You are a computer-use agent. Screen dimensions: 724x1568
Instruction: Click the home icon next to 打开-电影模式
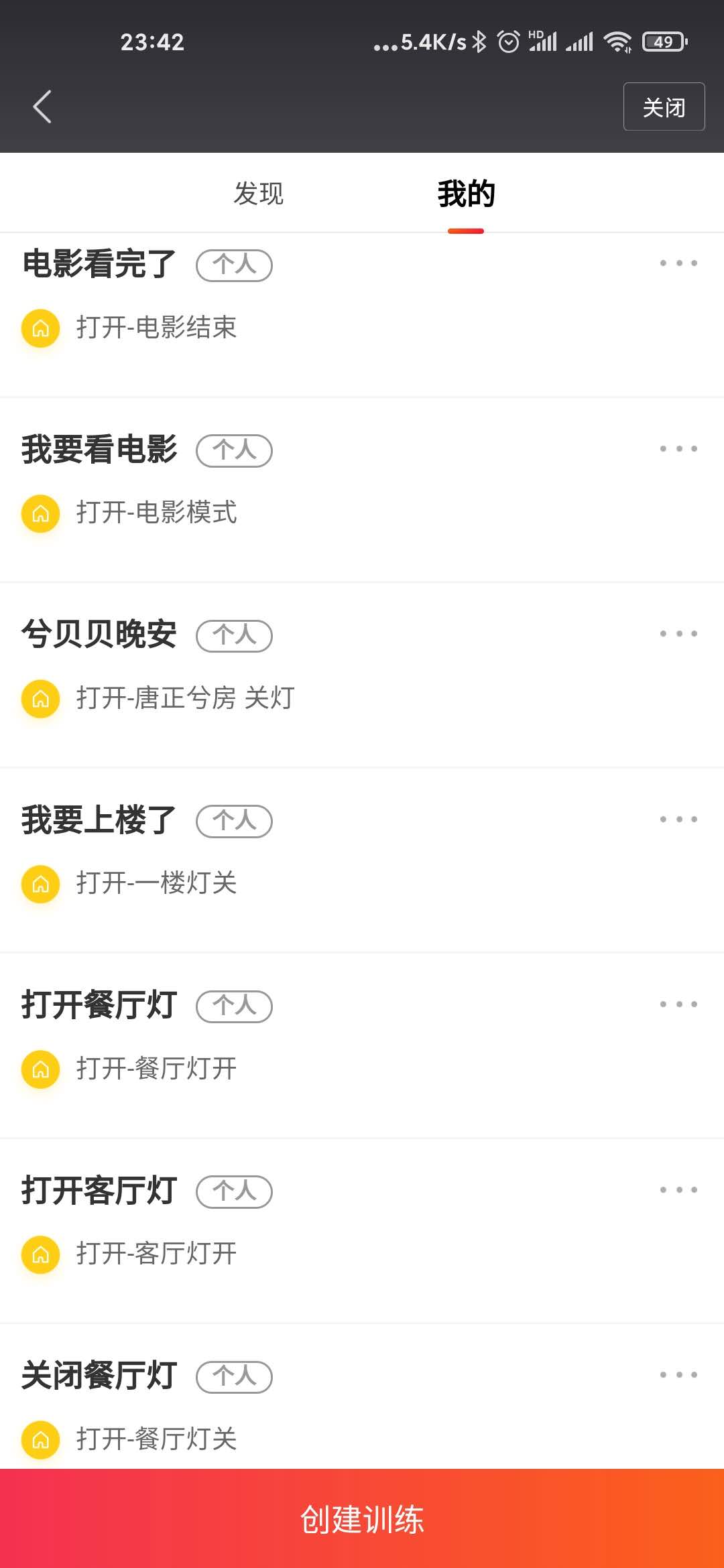tap(42, 515)
